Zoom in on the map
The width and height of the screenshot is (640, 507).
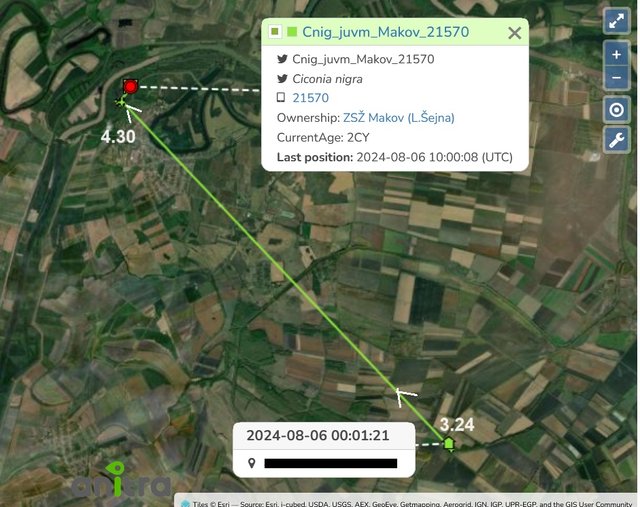616,54
